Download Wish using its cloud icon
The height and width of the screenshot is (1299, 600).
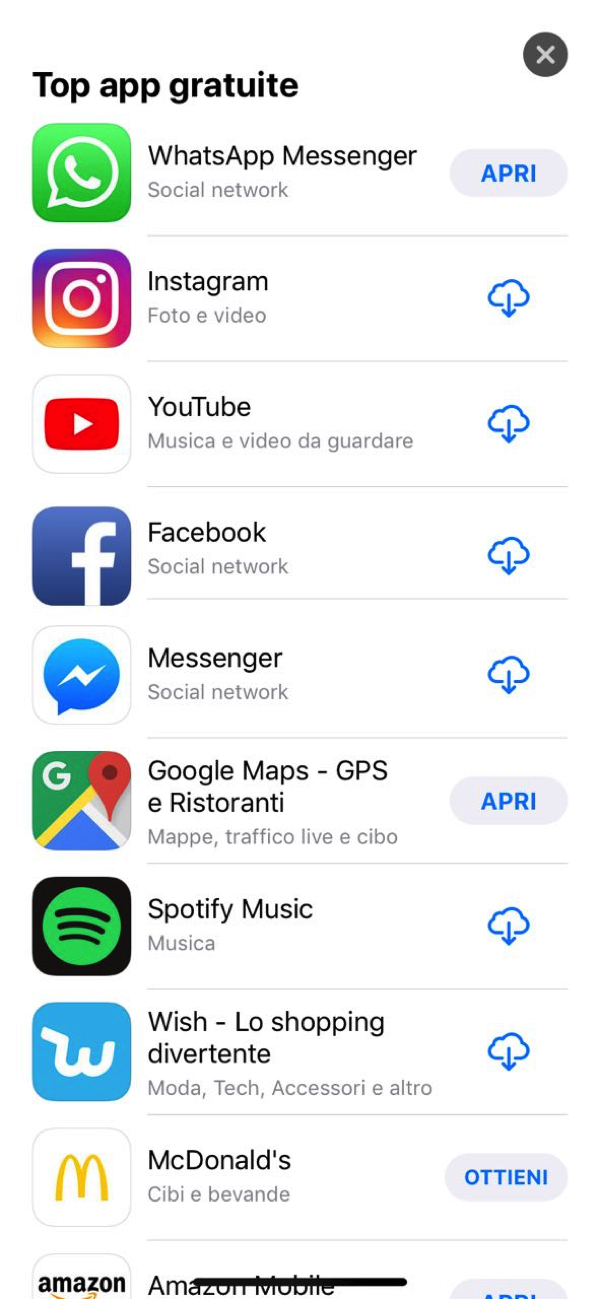tap(508, 1051)
